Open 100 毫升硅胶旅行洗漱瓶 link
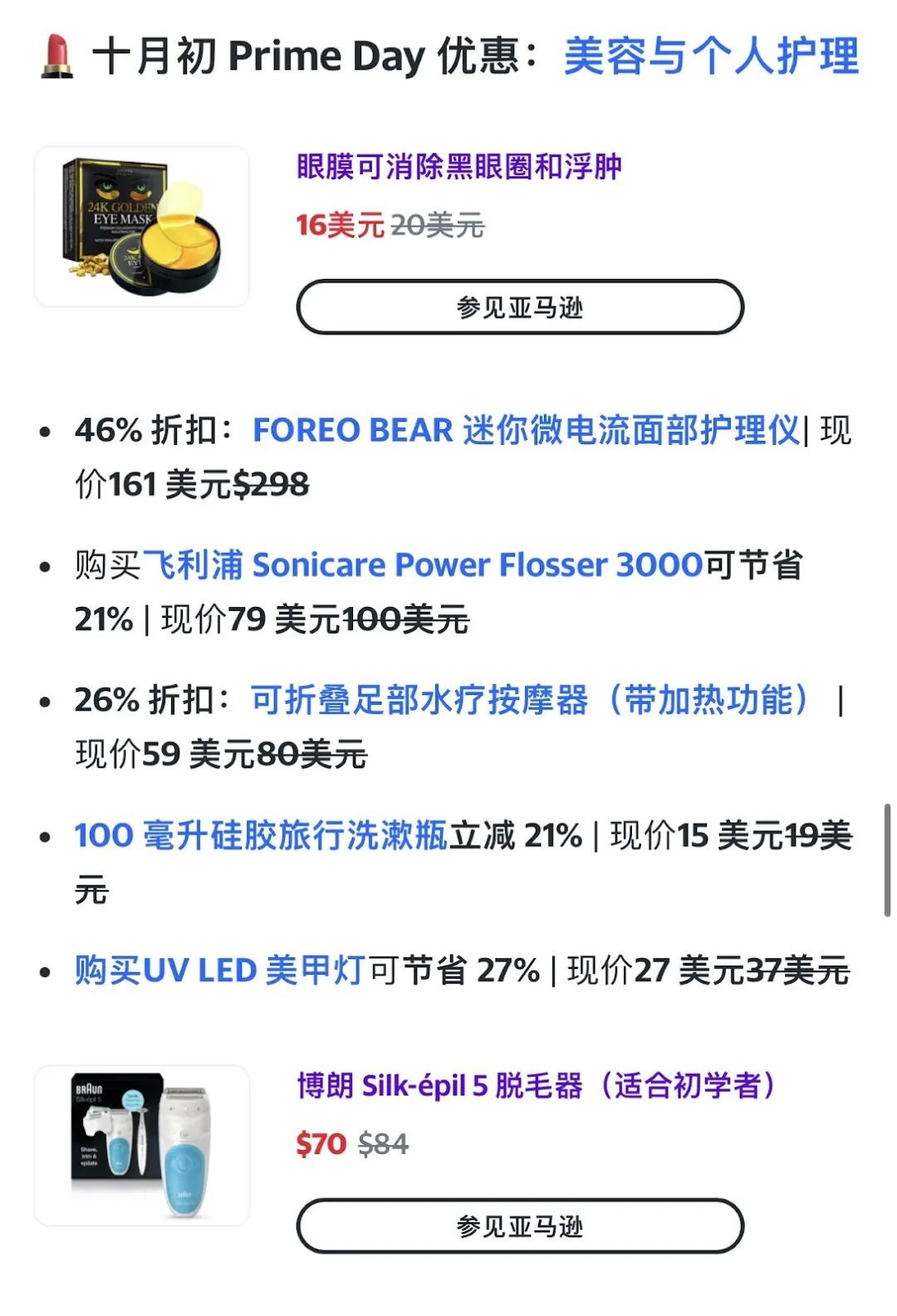 click(261, 835)
